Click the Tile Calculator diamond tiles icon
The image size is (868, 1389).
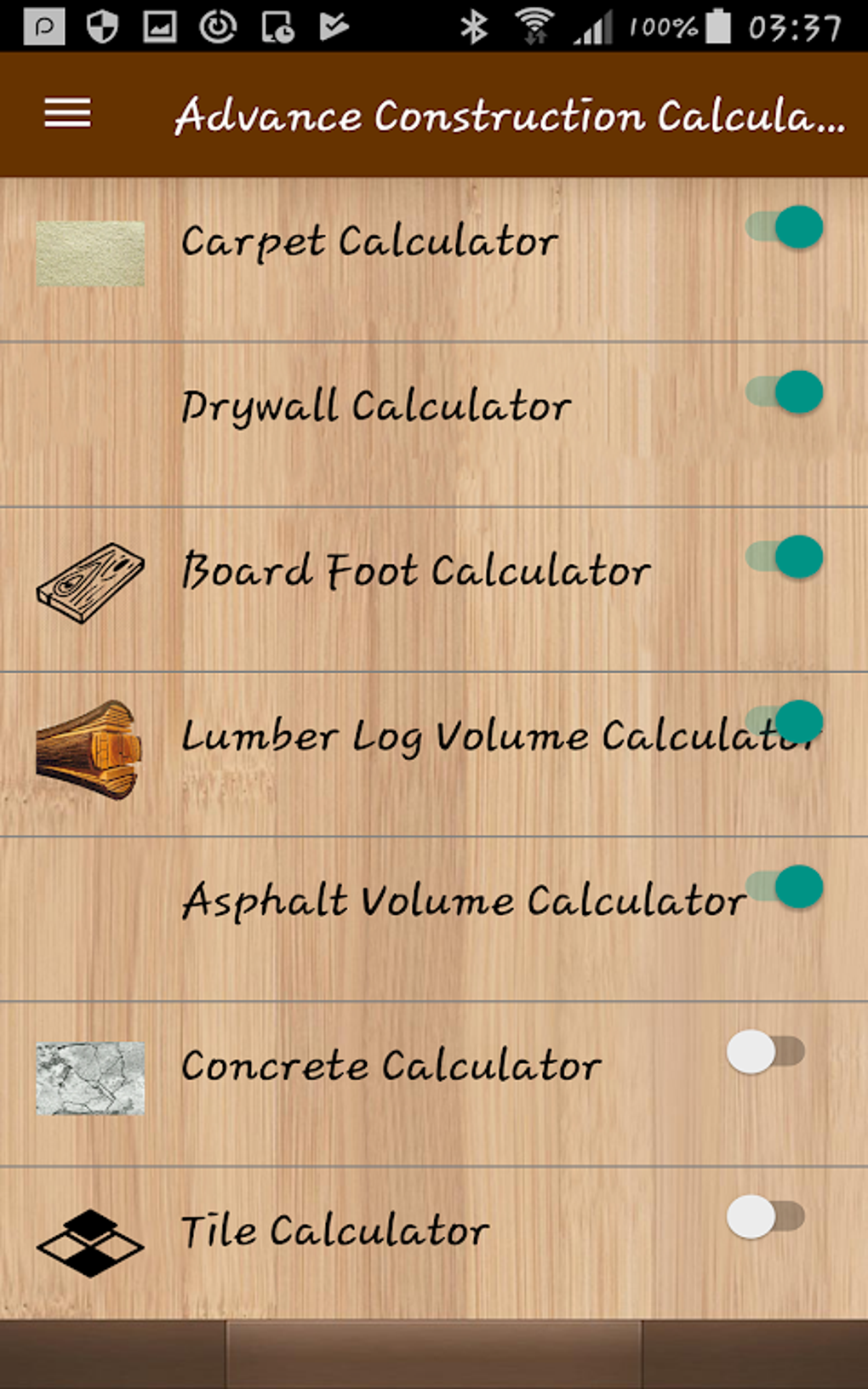[91, 1243]
